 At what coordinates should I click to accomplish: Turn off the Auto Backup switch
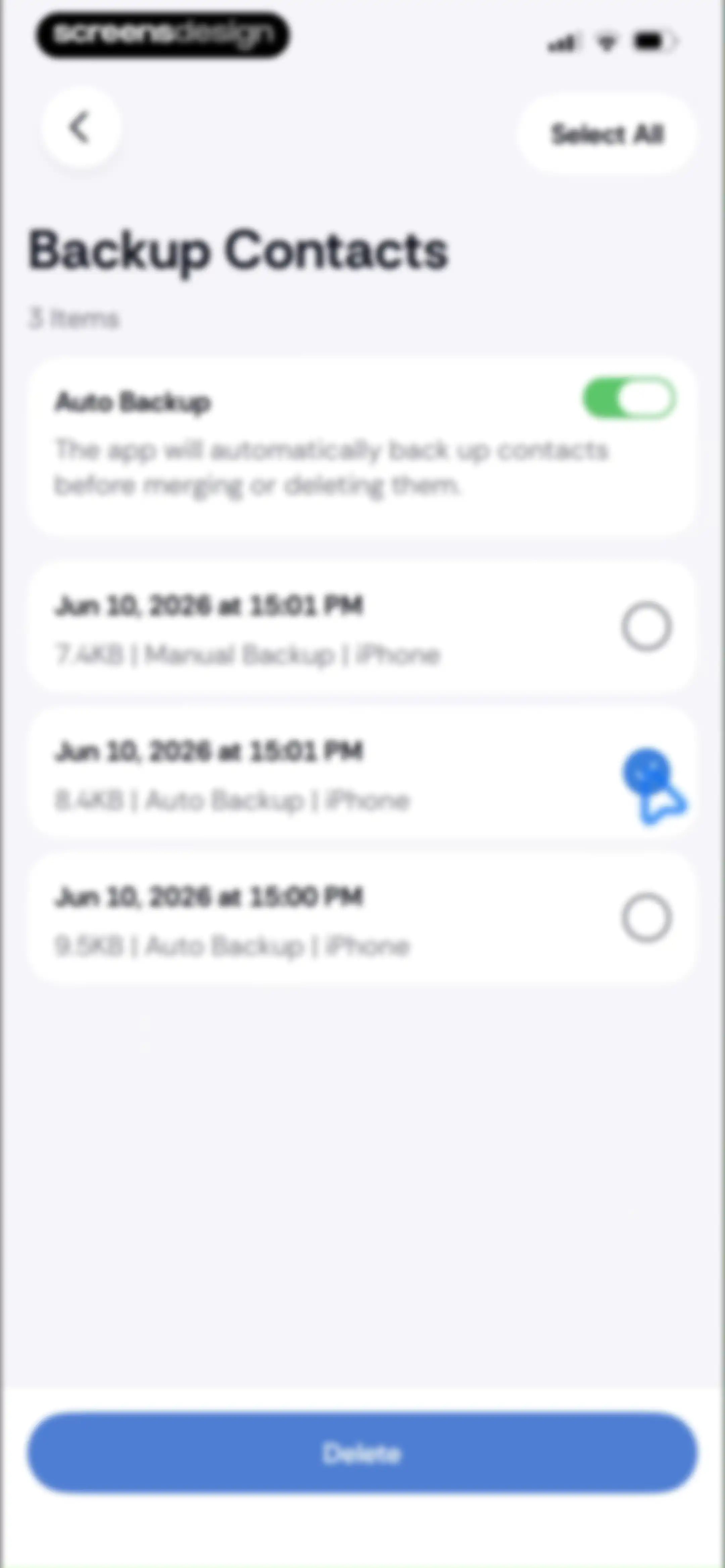(x=629, y=399)
